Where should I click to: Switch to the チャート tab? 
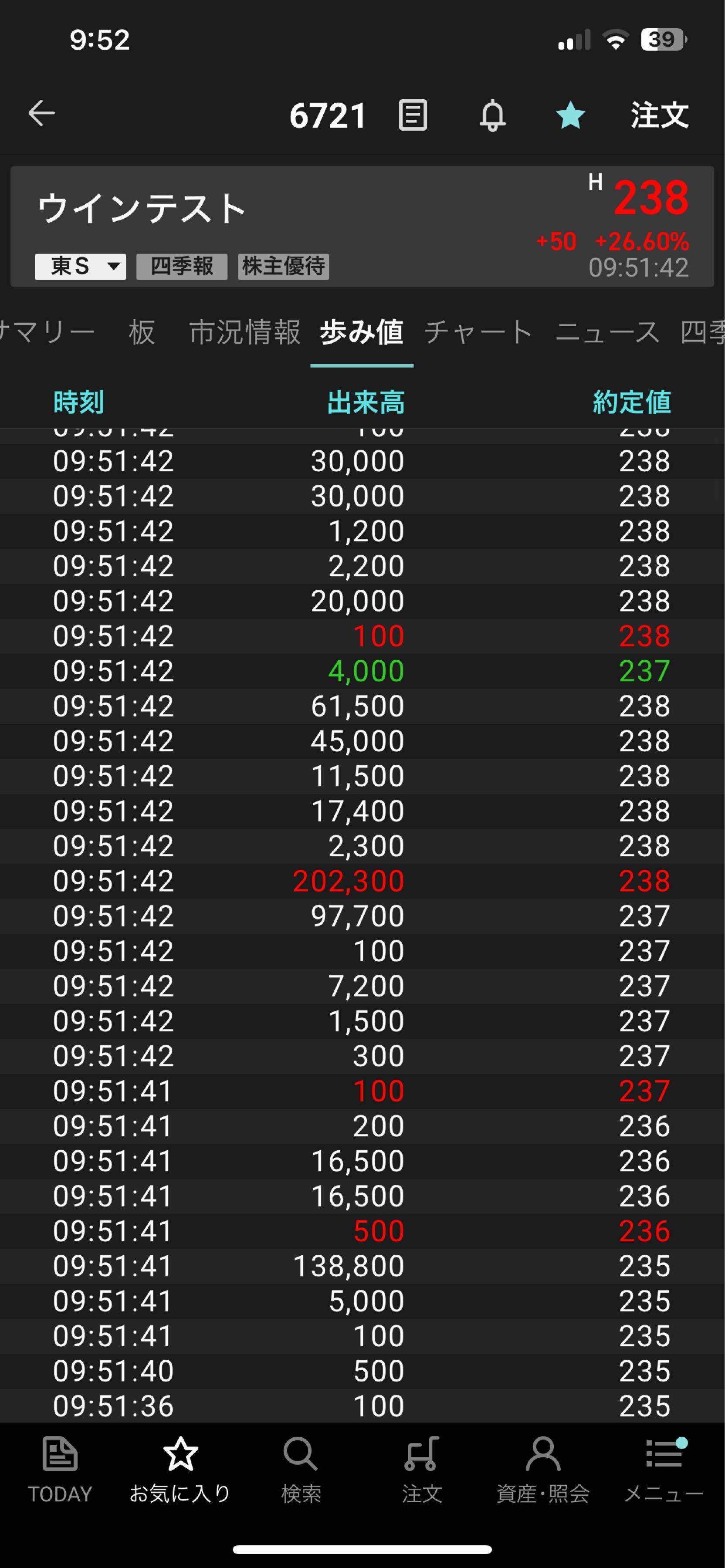tap(478, 332)
